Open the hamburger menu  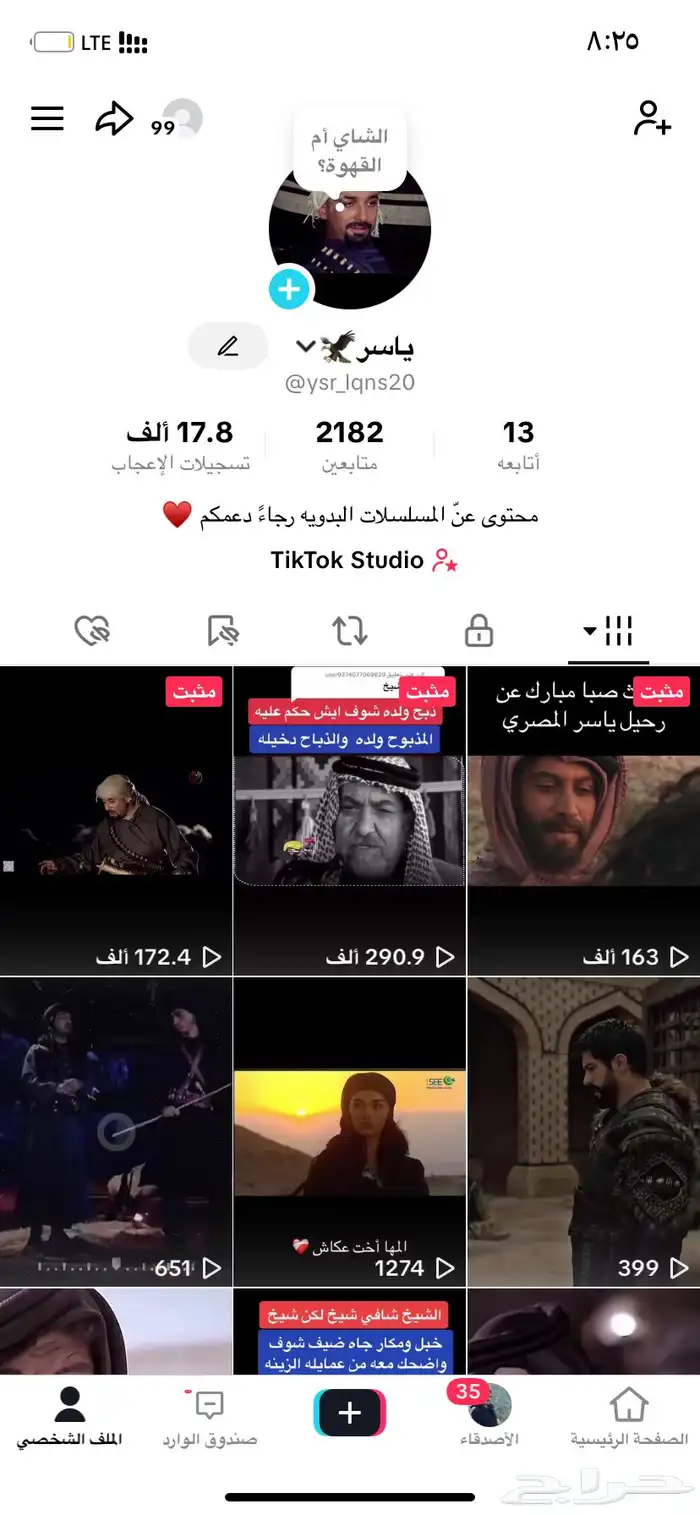tap(47, 119)
